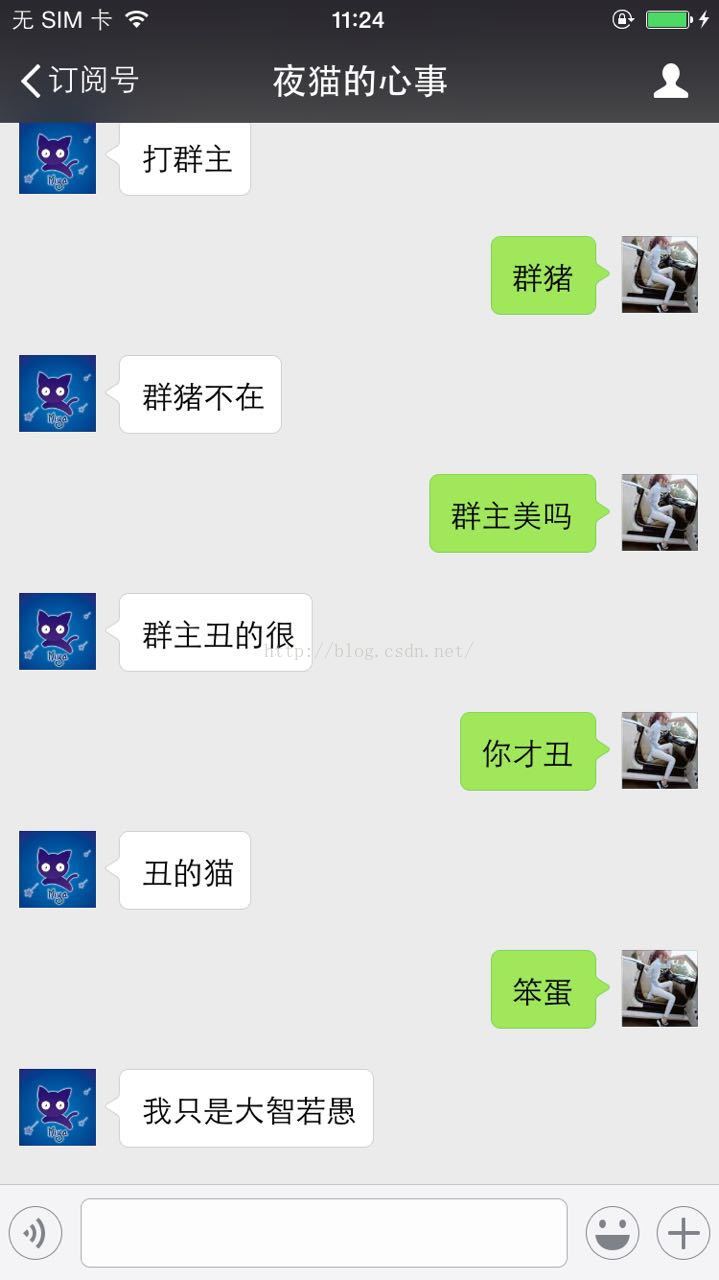
Task: Tap cat avatar beside 群猪不在
Action: click(x=58, y=393)
